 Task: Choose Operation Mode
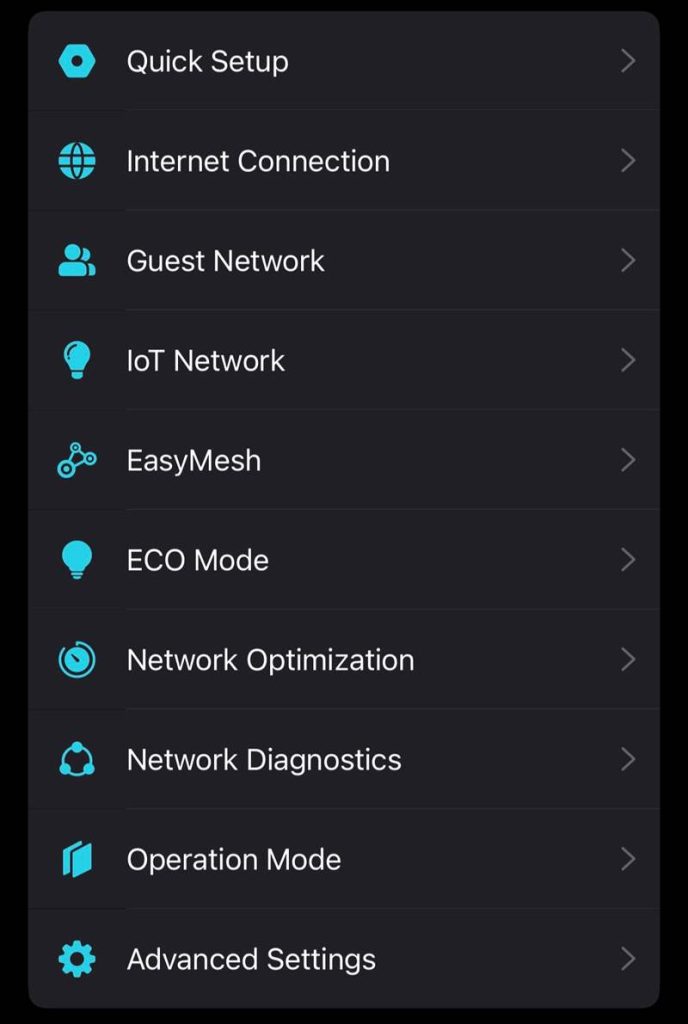pos(233,860)
